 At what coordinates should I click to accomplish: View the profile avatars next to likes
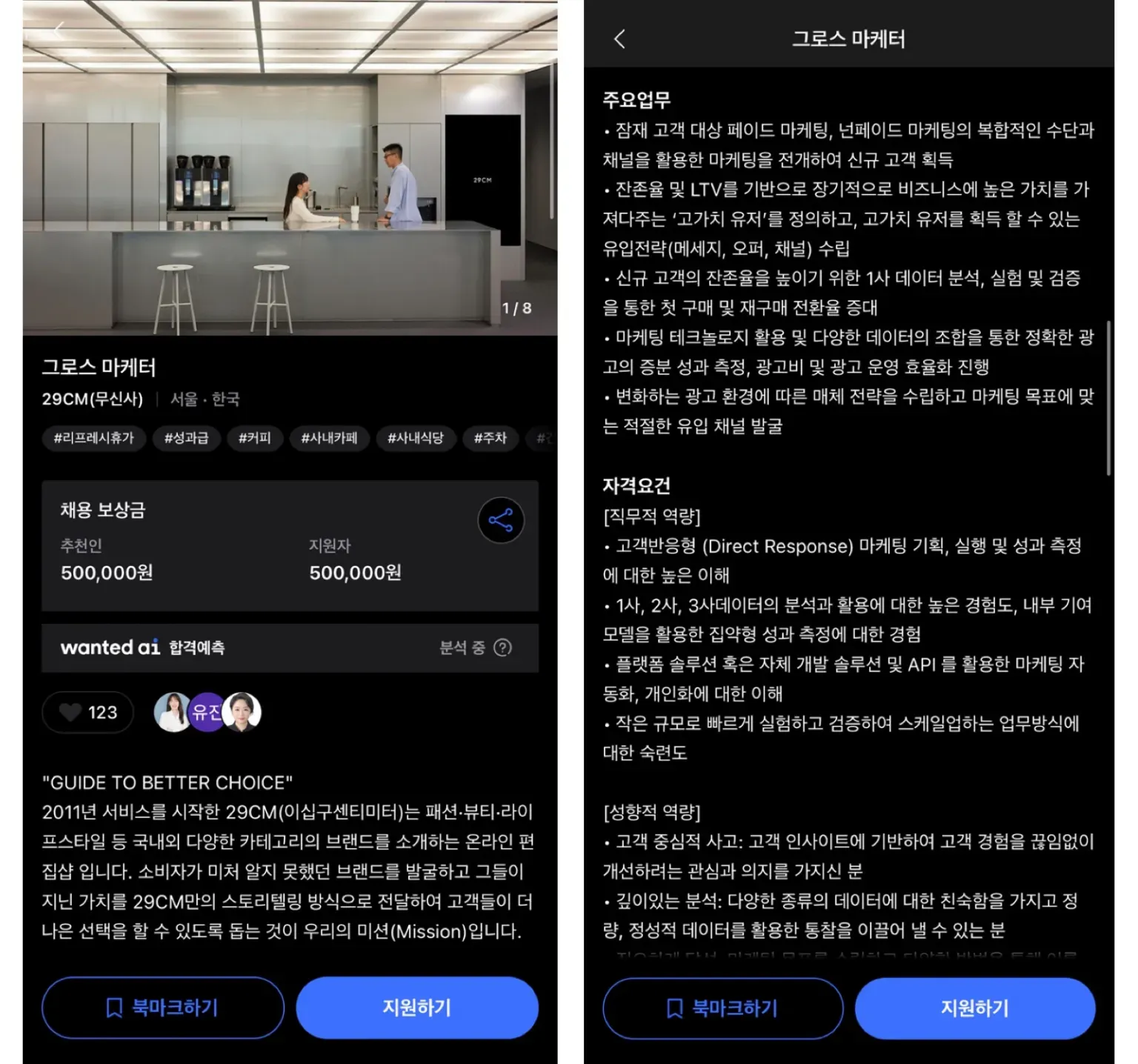[207, 712]
